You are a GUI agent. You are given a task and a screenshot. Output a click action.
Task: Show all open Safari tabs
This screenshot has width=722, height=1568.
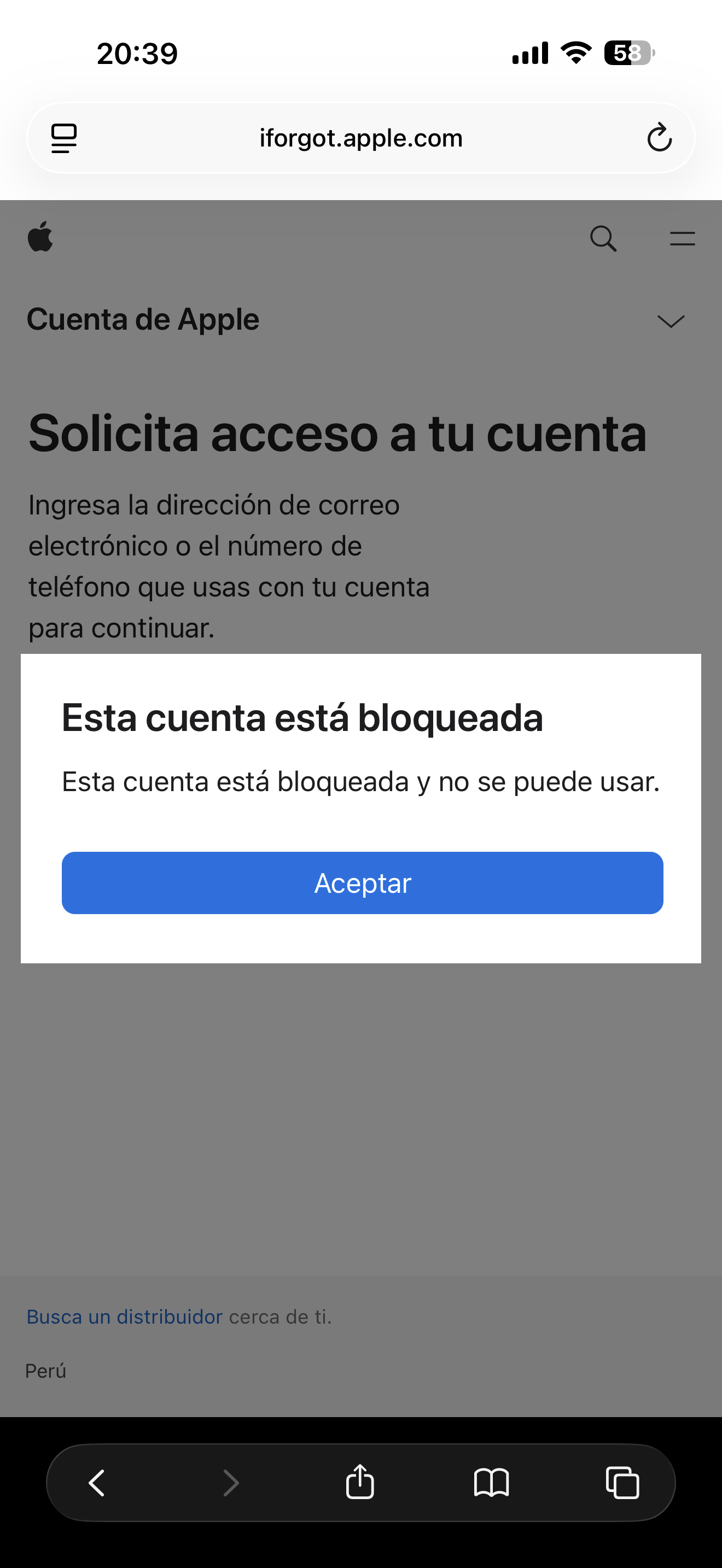[x=622, y=1482]
